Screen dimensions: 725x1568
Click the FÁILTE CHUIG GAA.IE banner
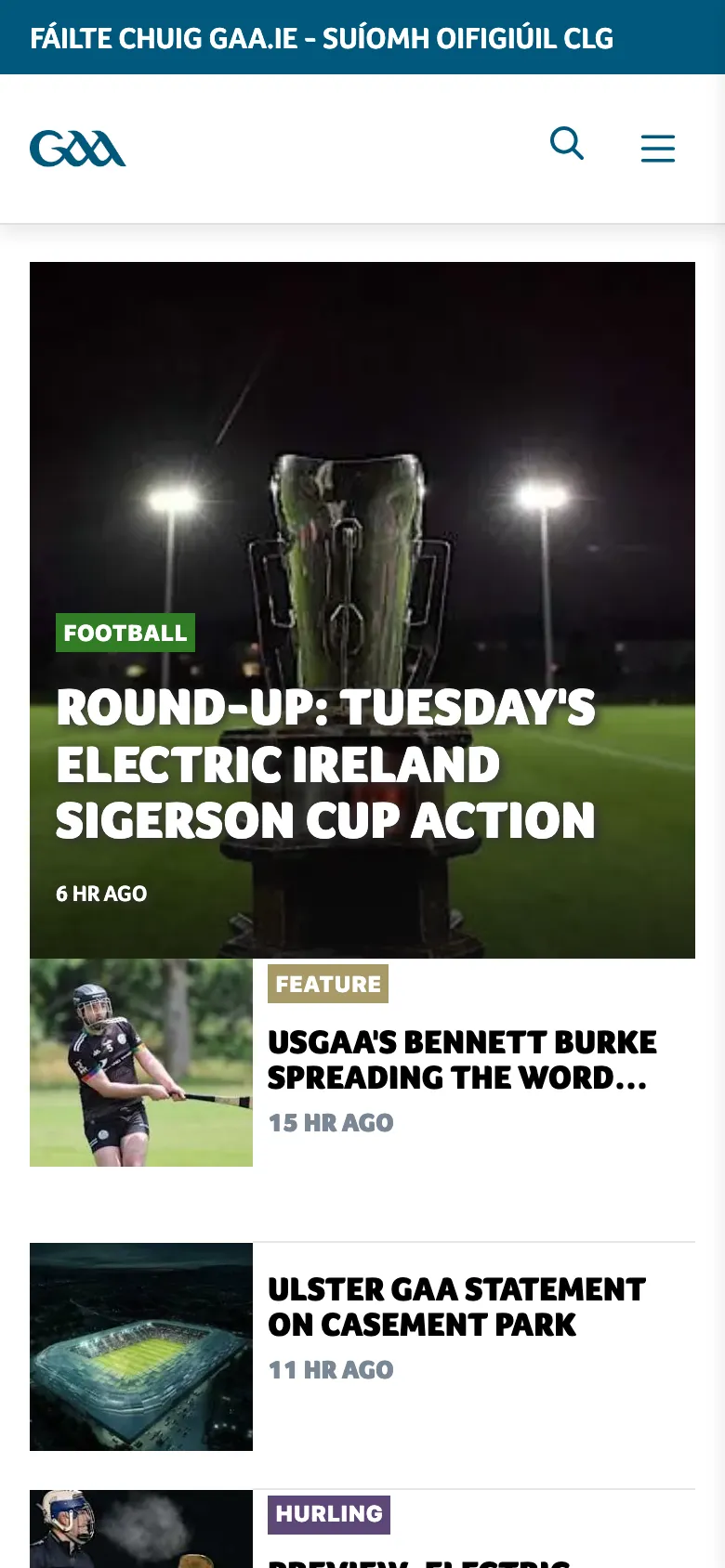pyautogui.click(x=322, y=38)
